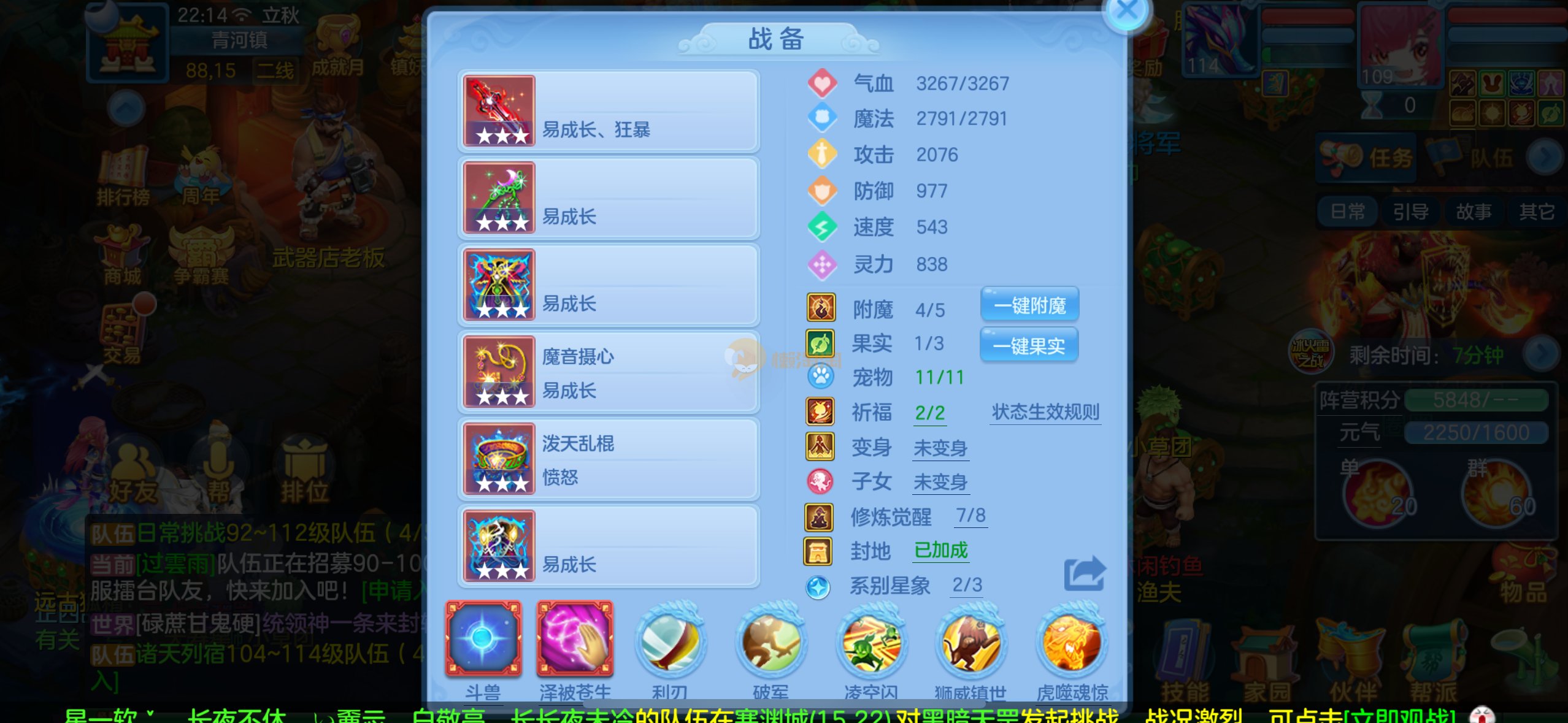Open the 系别星象 2/3 link

point(967,584)
